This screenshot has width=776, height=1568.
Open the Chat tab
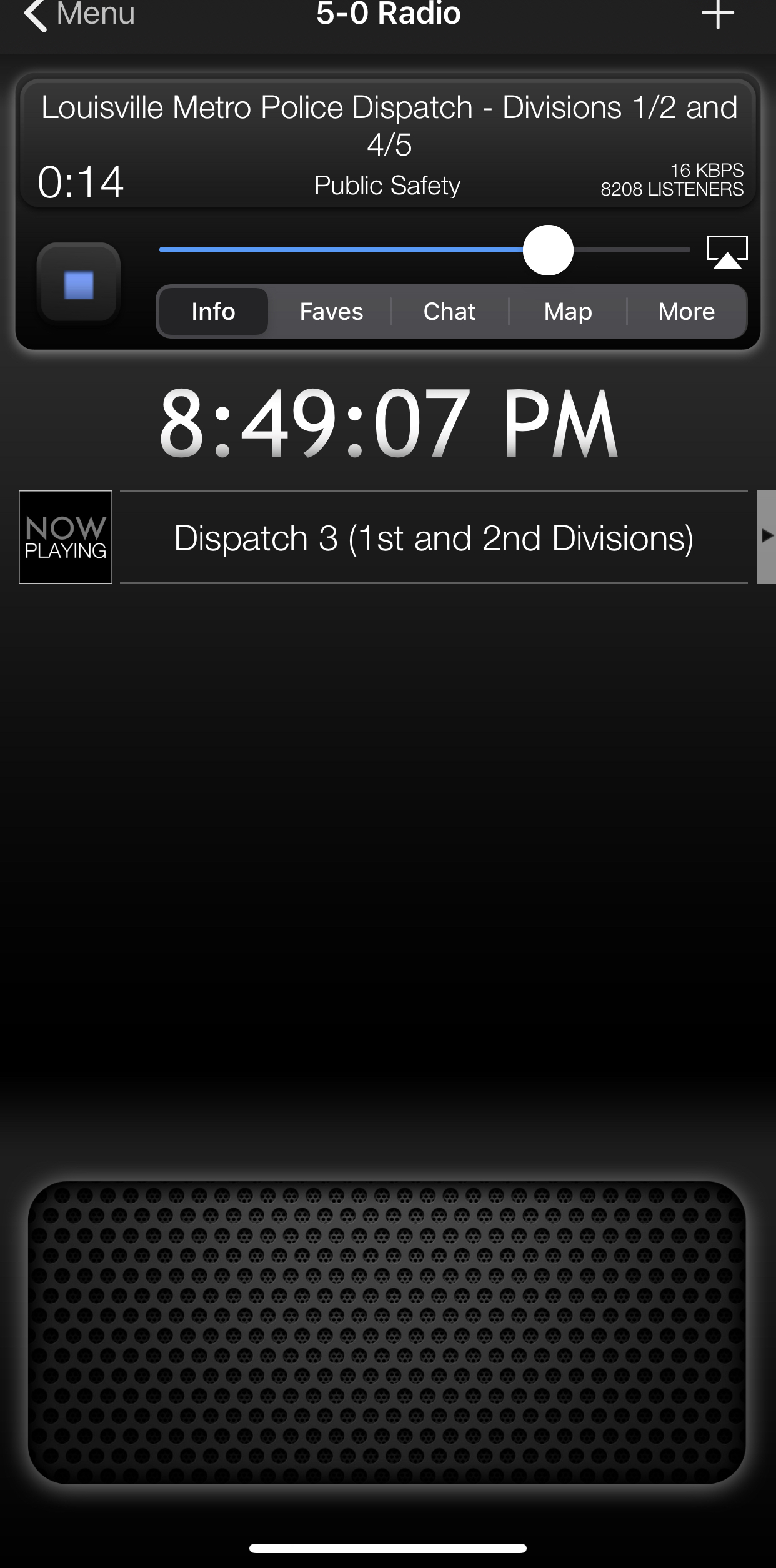click(449, 311)
